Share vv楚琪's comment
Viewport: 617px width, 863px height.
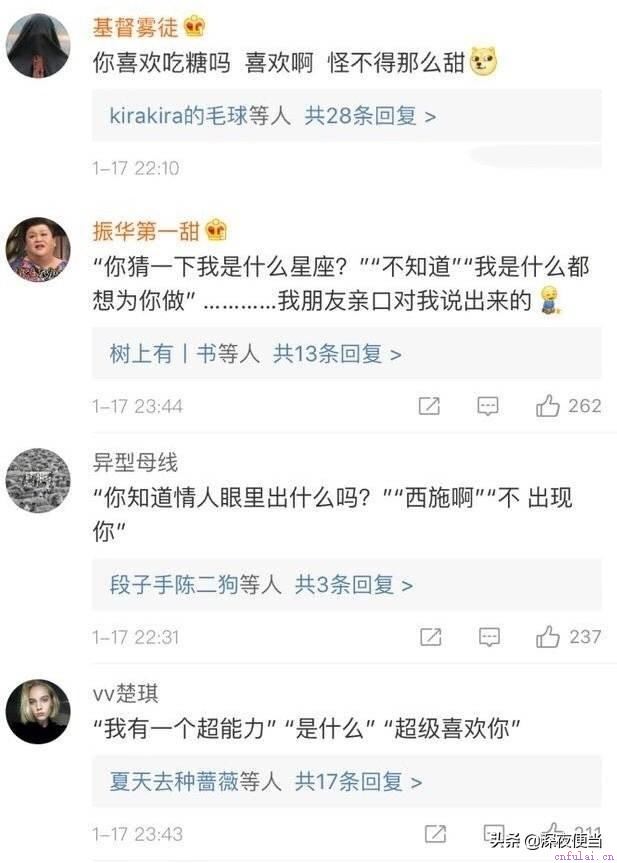(434, 833)
